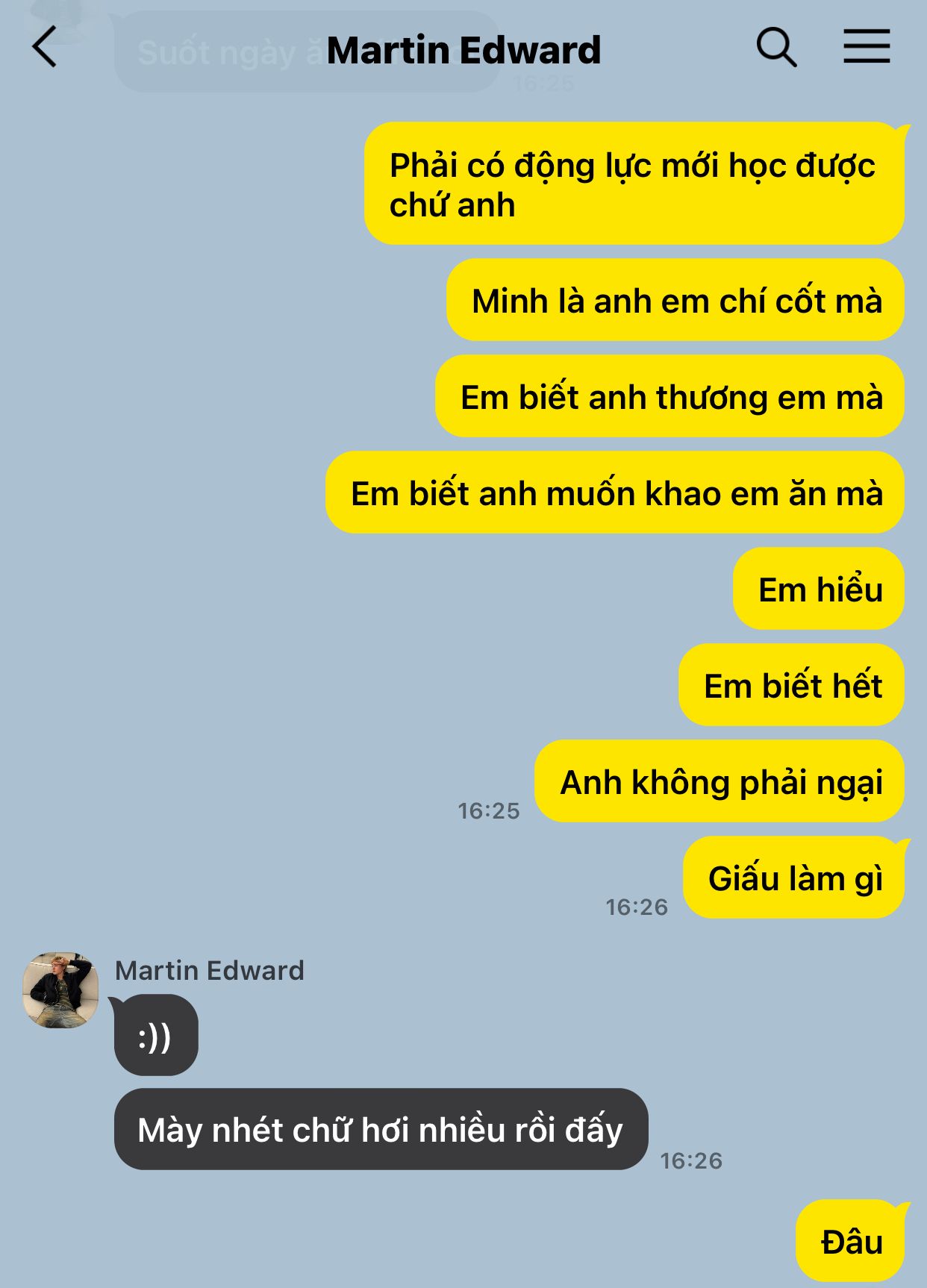927x1288 pixels.
Task: Go back to the chat list
Action: [x=45, y=47]
